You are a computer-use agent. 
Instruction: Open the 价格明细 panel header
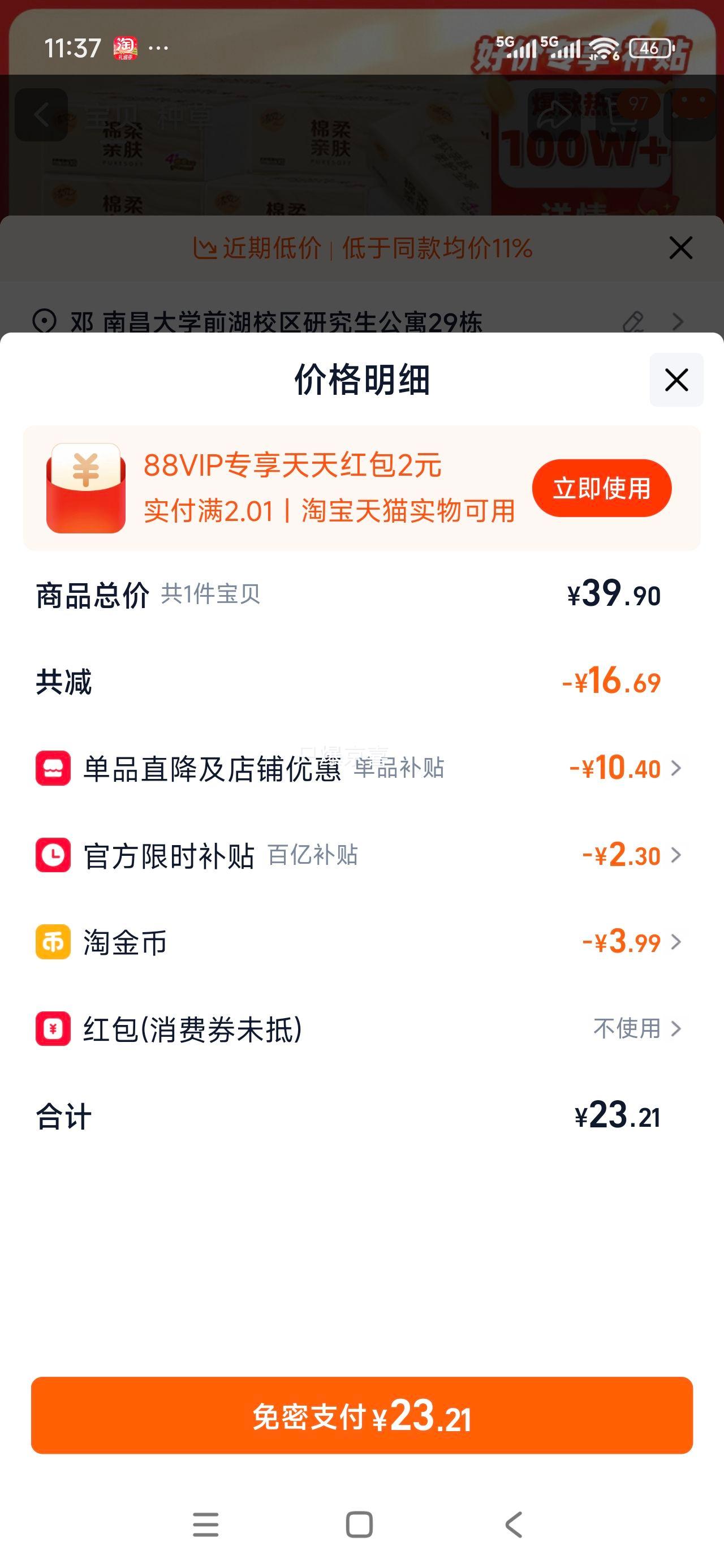pos(361,378)
